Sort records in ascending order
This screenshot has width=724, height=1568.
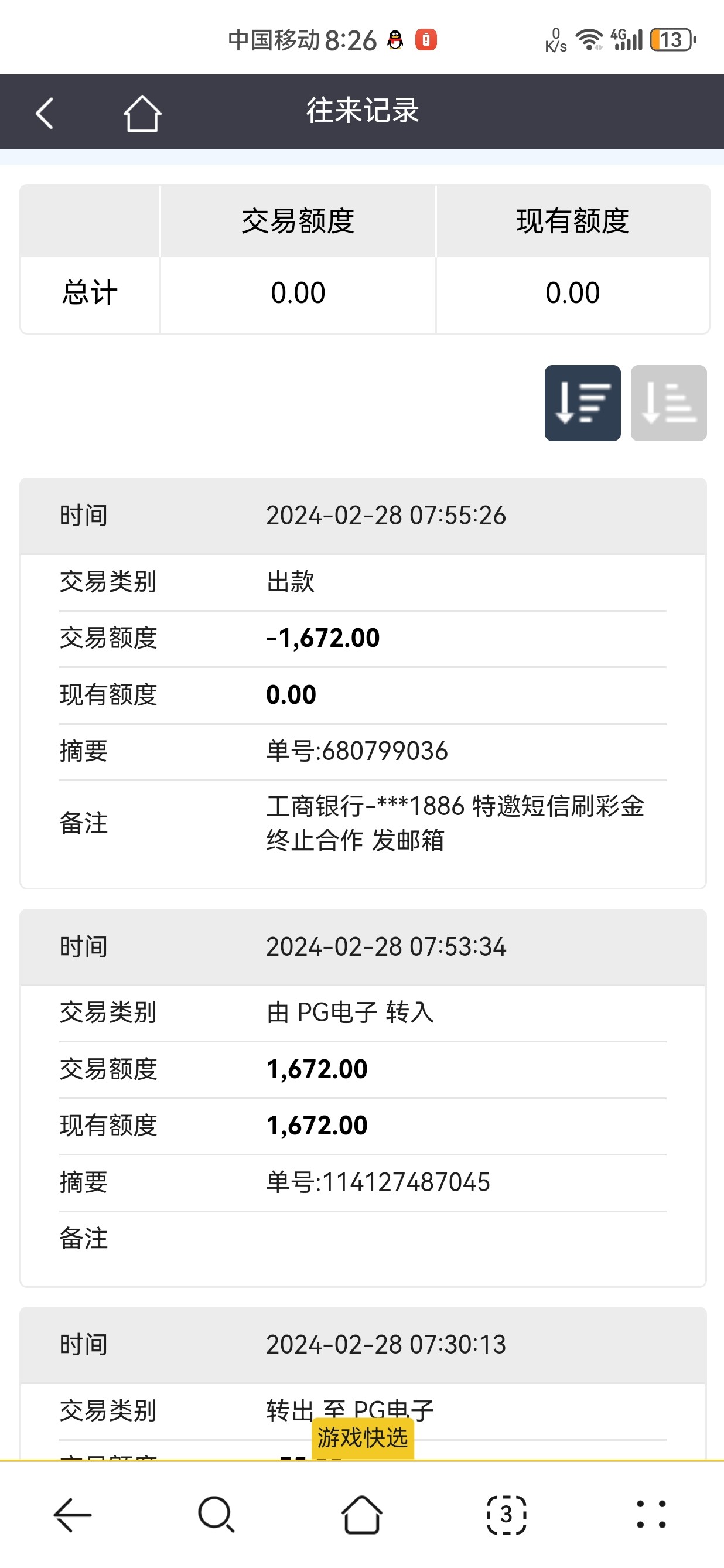click(668, 403)
